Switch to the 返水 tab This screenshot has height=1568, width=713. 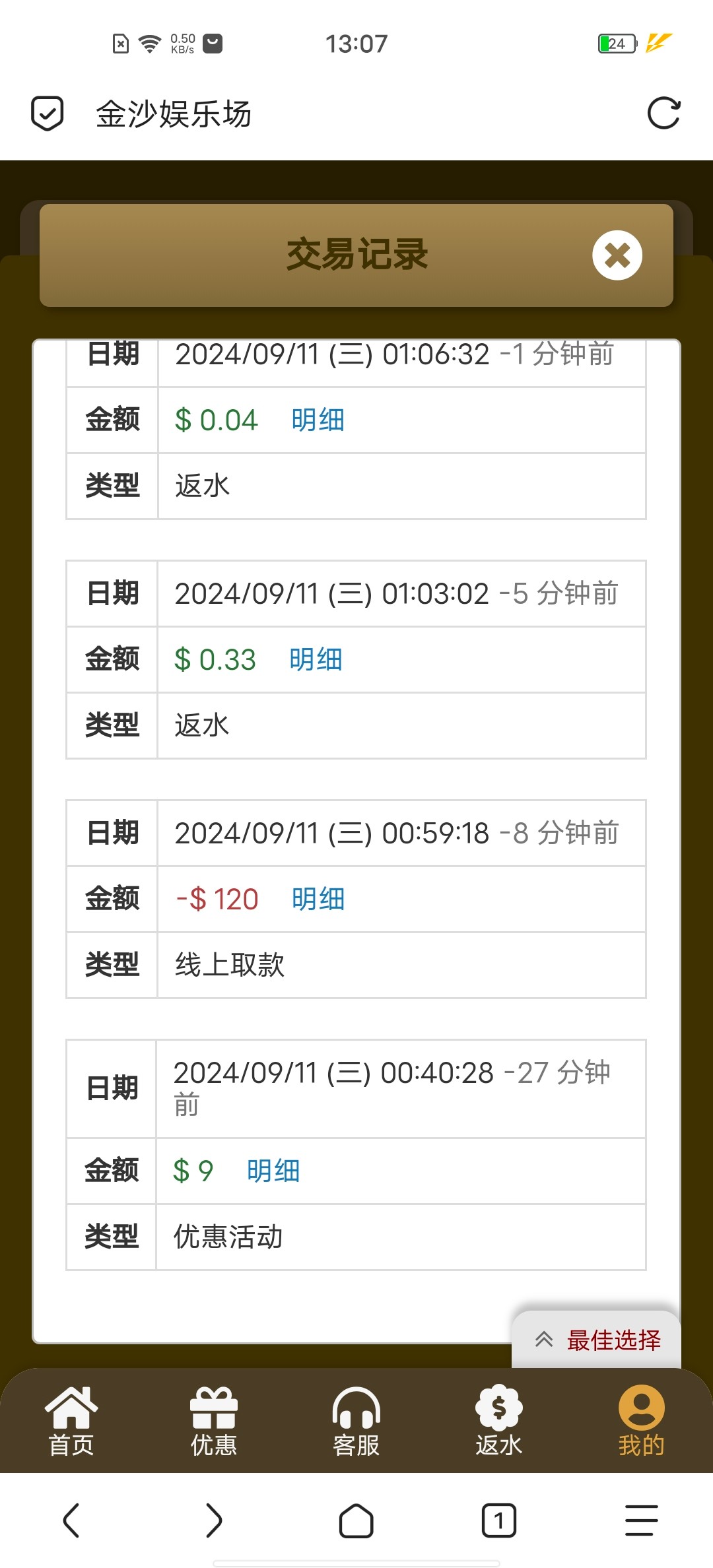(x=499, y=1421)
